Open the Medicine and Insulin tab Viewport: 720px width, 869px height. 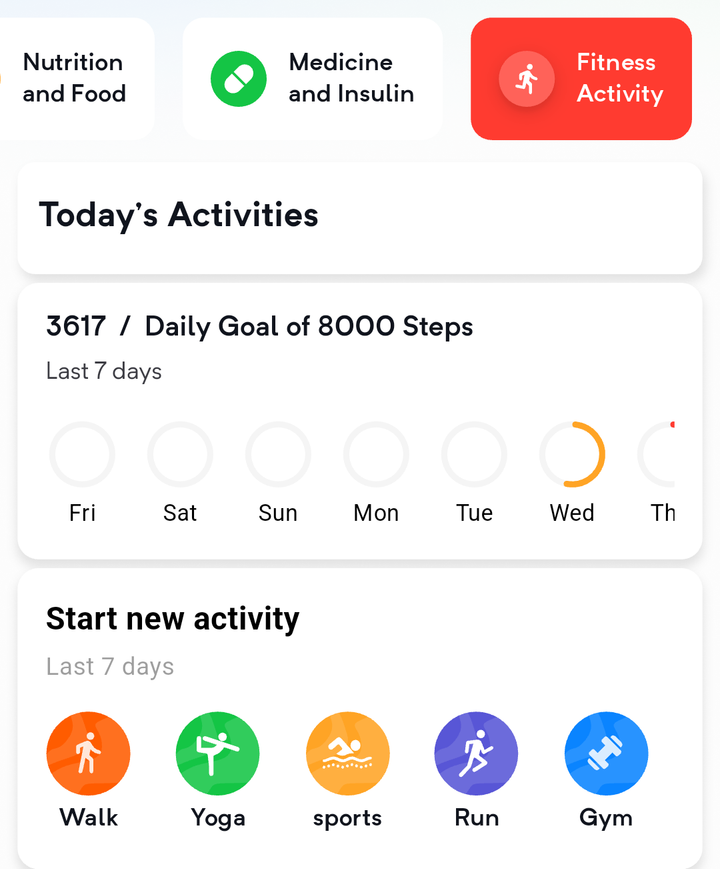click(312, 78)
